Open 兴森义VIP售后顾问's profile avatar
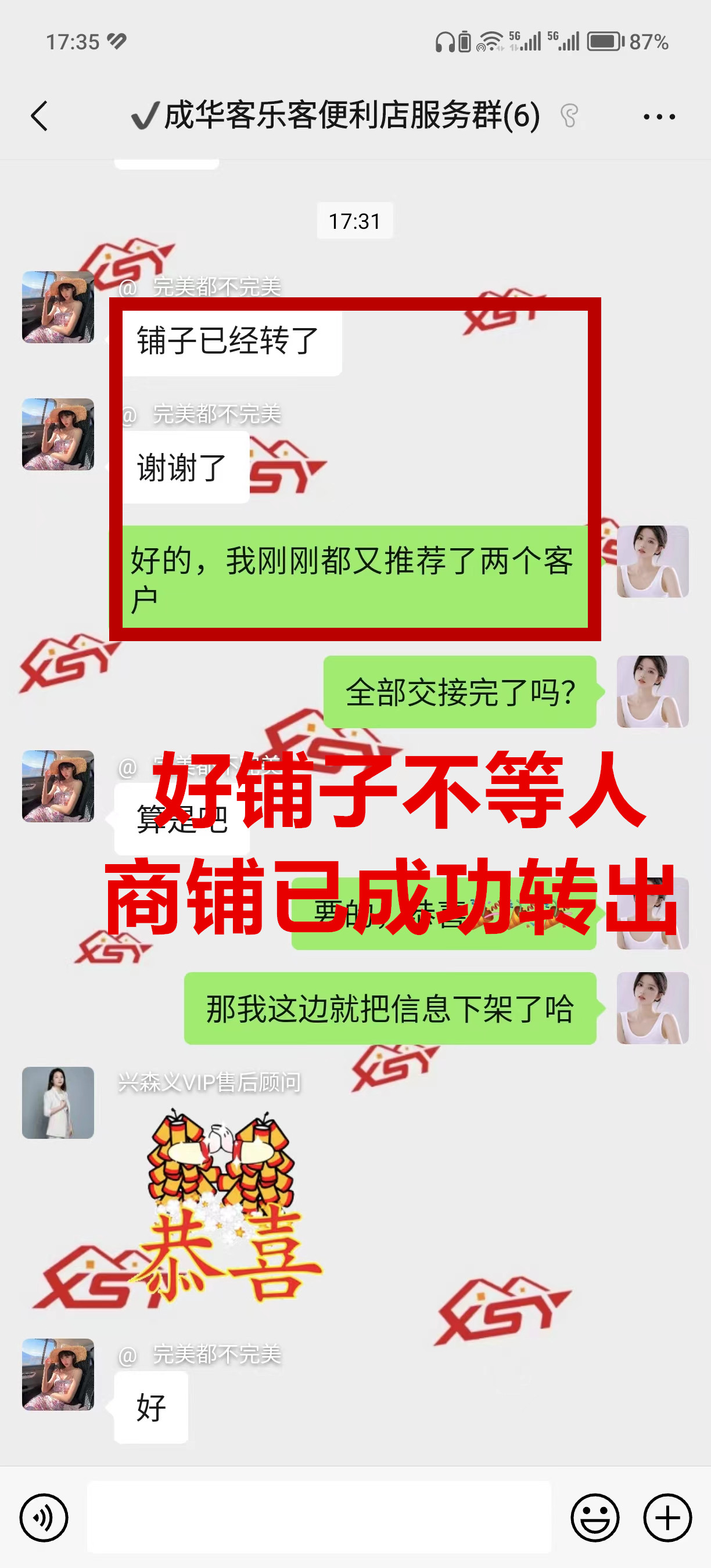 pos(58,1102)
